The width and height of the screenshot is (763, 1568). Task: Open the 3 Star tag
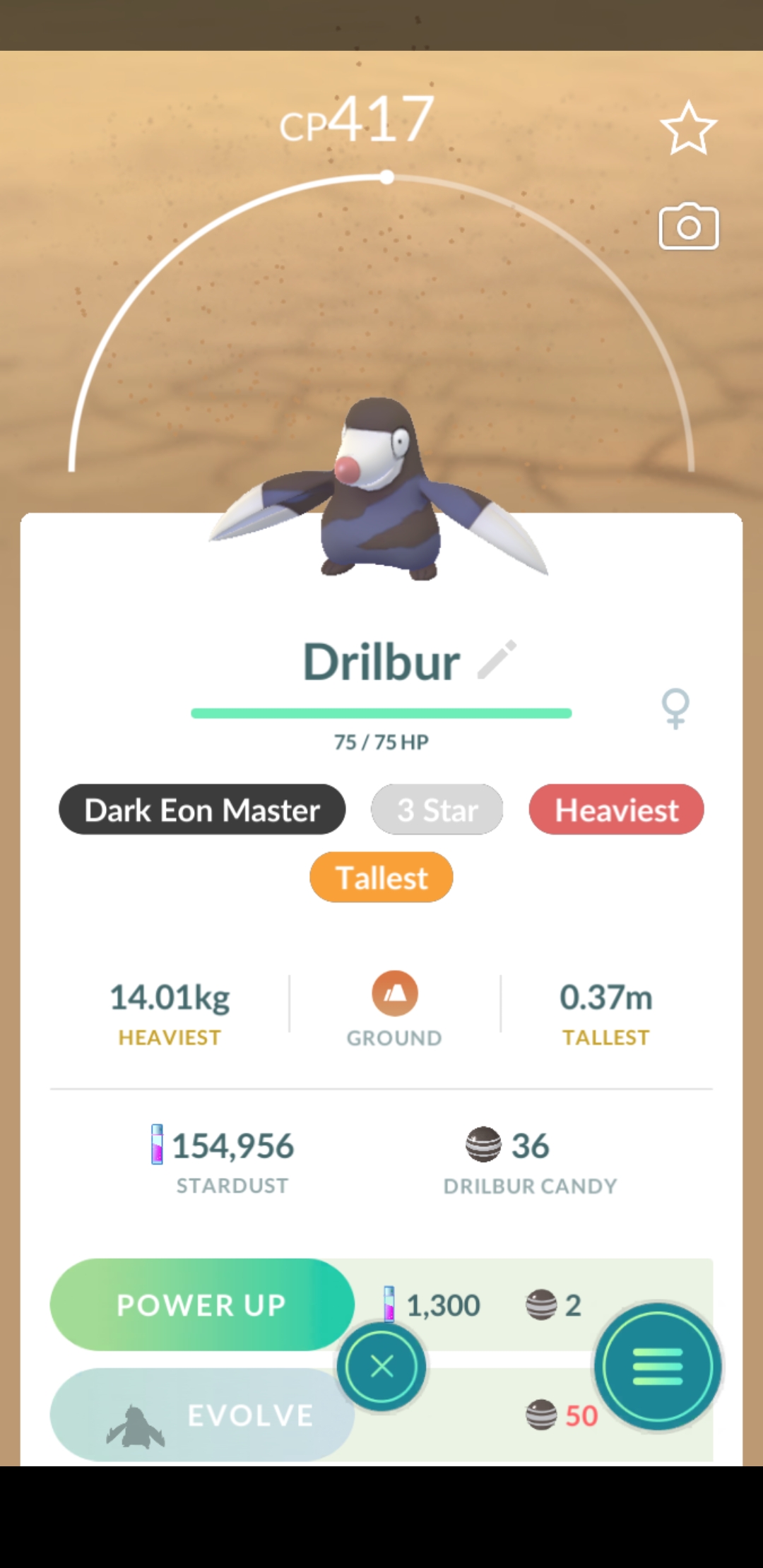point(437,809)
